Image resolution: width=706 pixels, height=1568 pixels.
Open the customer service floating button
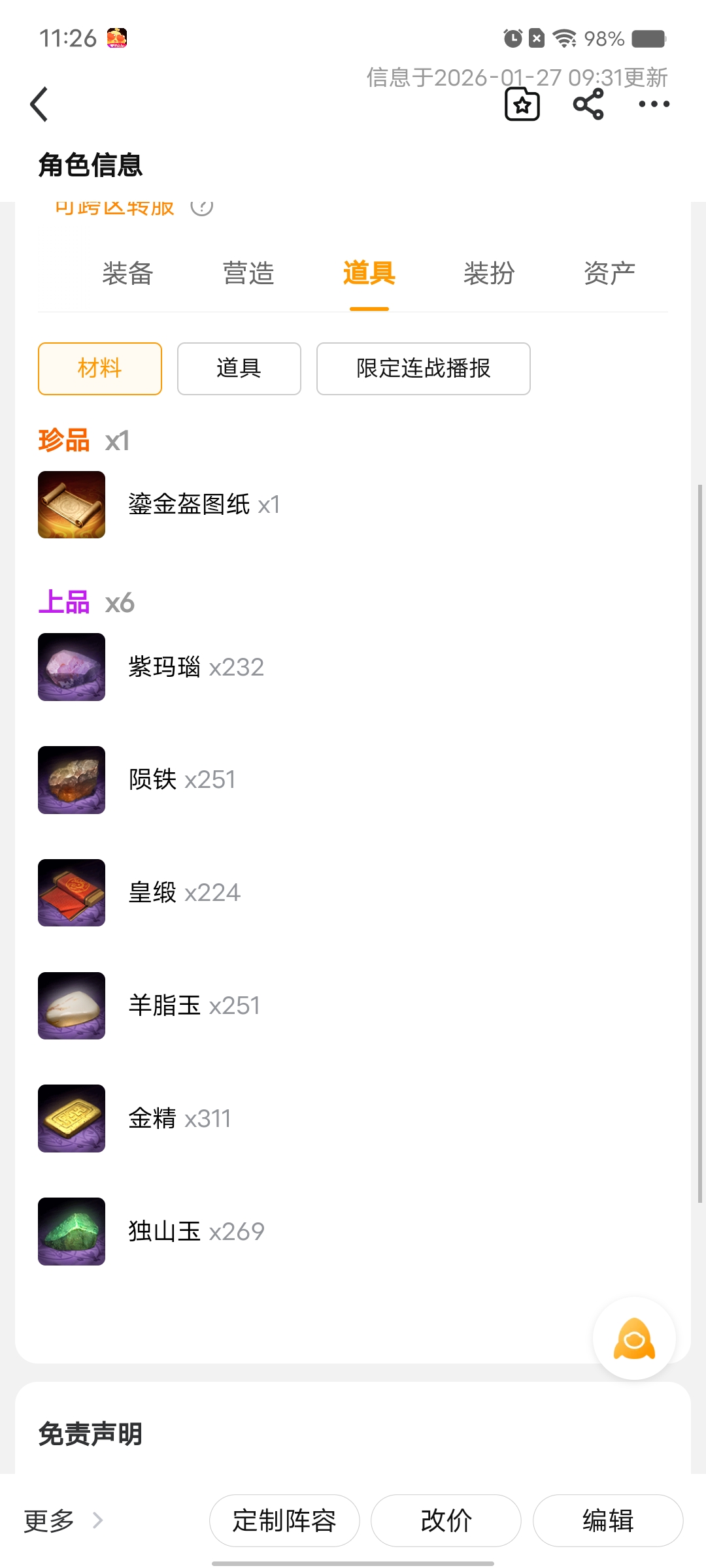point(634,1339)
